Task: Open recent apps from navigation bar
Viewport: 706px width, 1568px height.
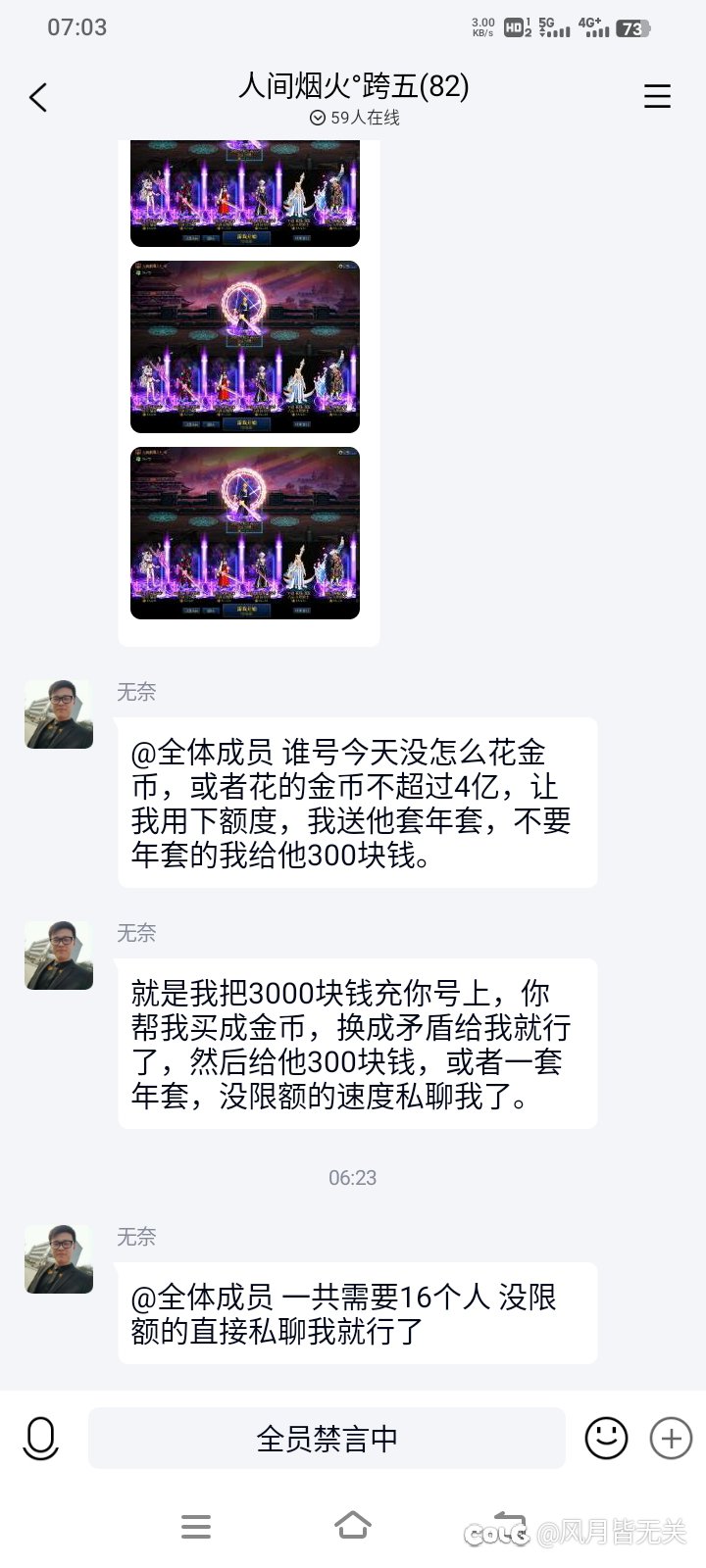Action: coord(196,1526)
